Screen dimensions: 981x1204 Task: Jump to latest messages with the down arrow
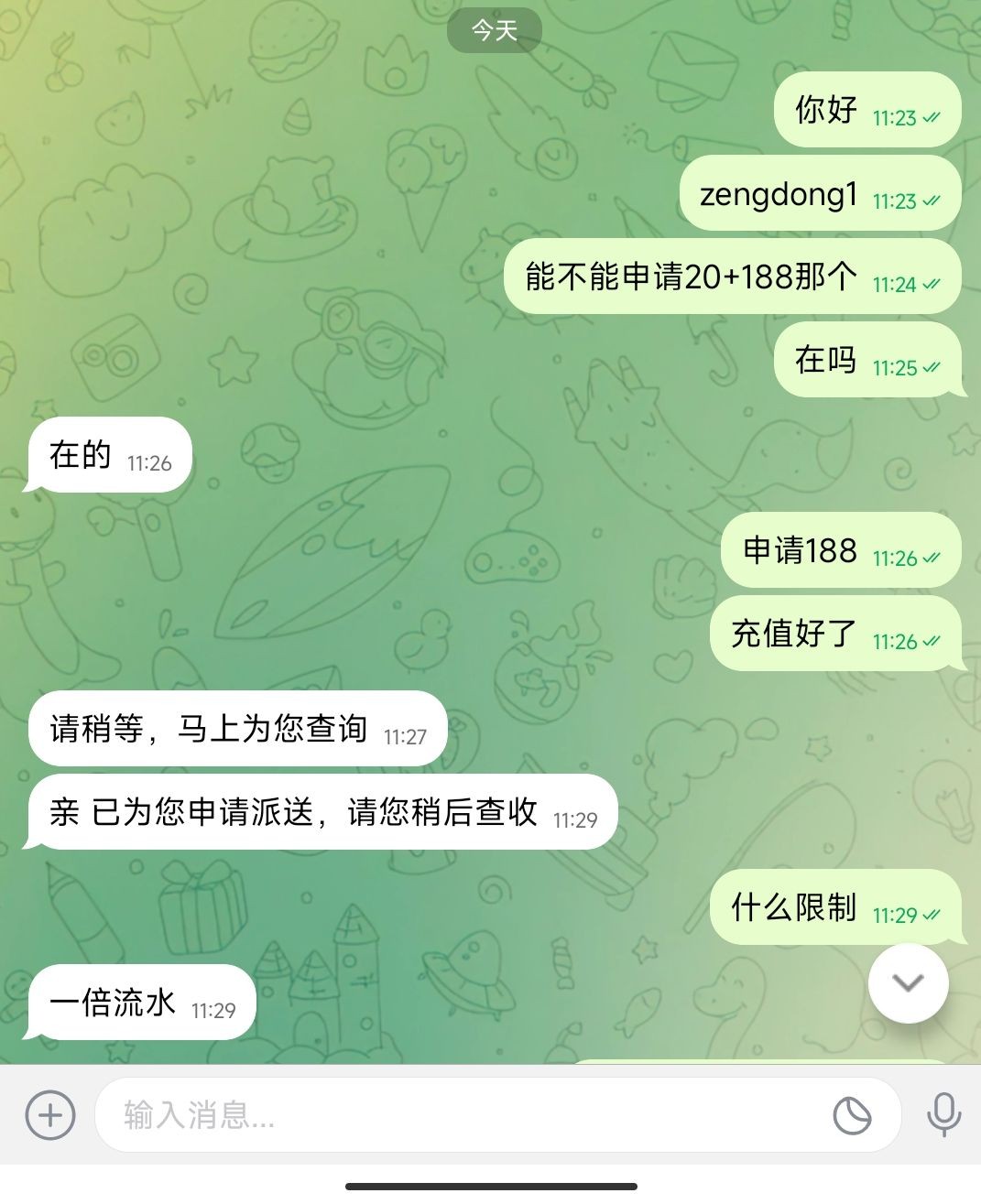tap(908, 983)
